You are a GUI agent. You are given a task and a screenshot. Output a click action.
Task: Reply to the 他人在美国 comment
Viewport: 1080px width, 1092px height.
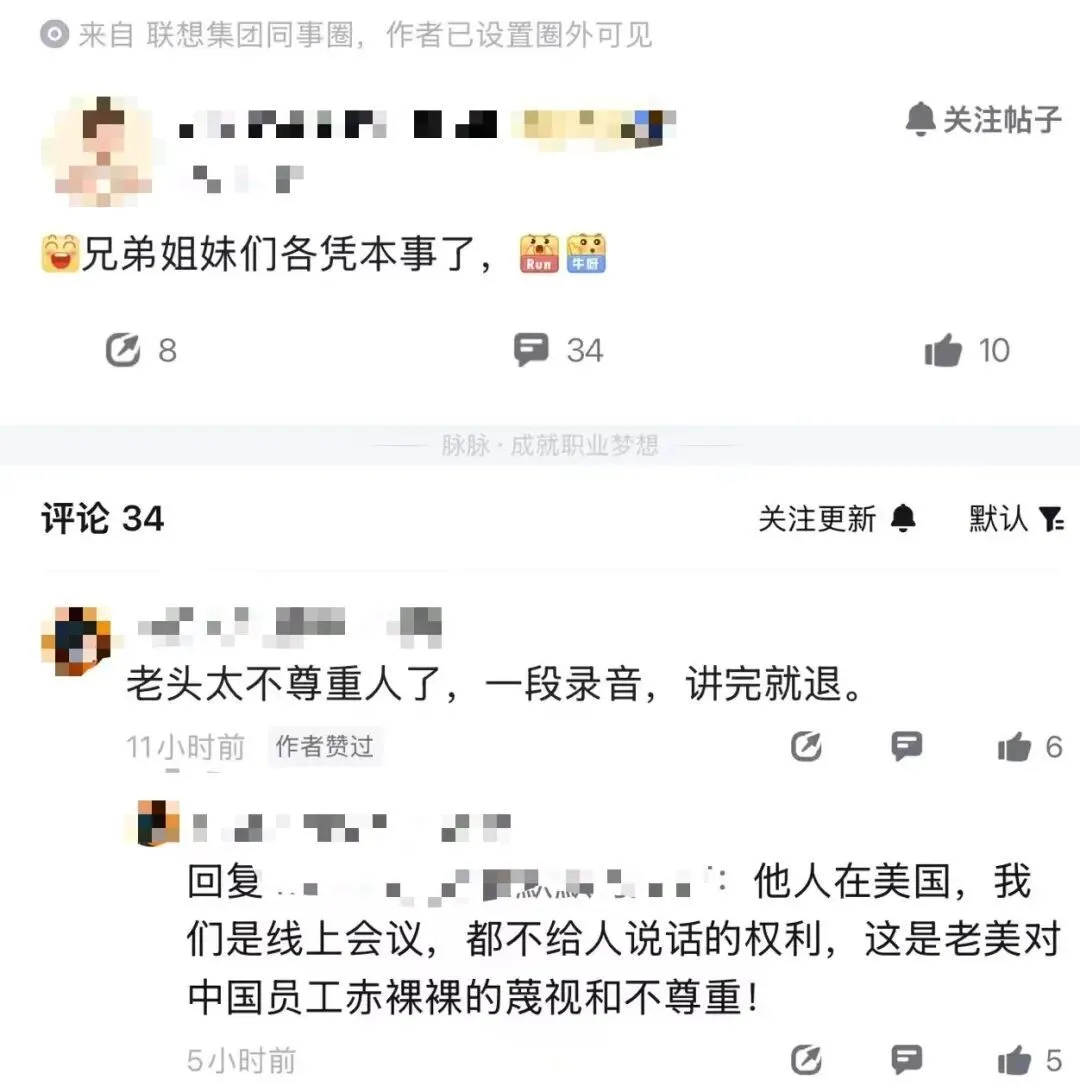tap(907, 1059)
